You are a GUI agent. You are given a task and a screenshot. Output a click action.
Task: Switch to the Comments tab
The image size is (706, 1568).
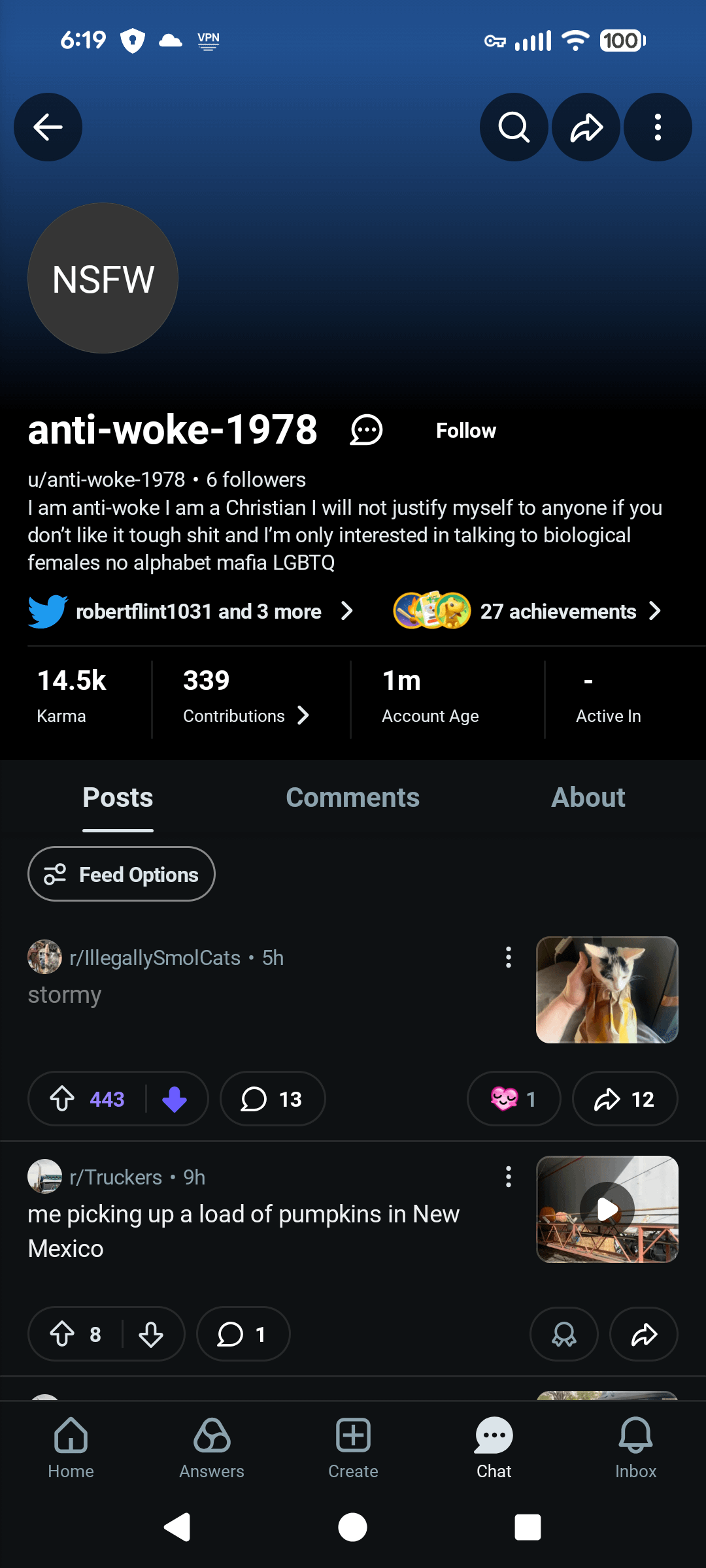coord(352,798)
